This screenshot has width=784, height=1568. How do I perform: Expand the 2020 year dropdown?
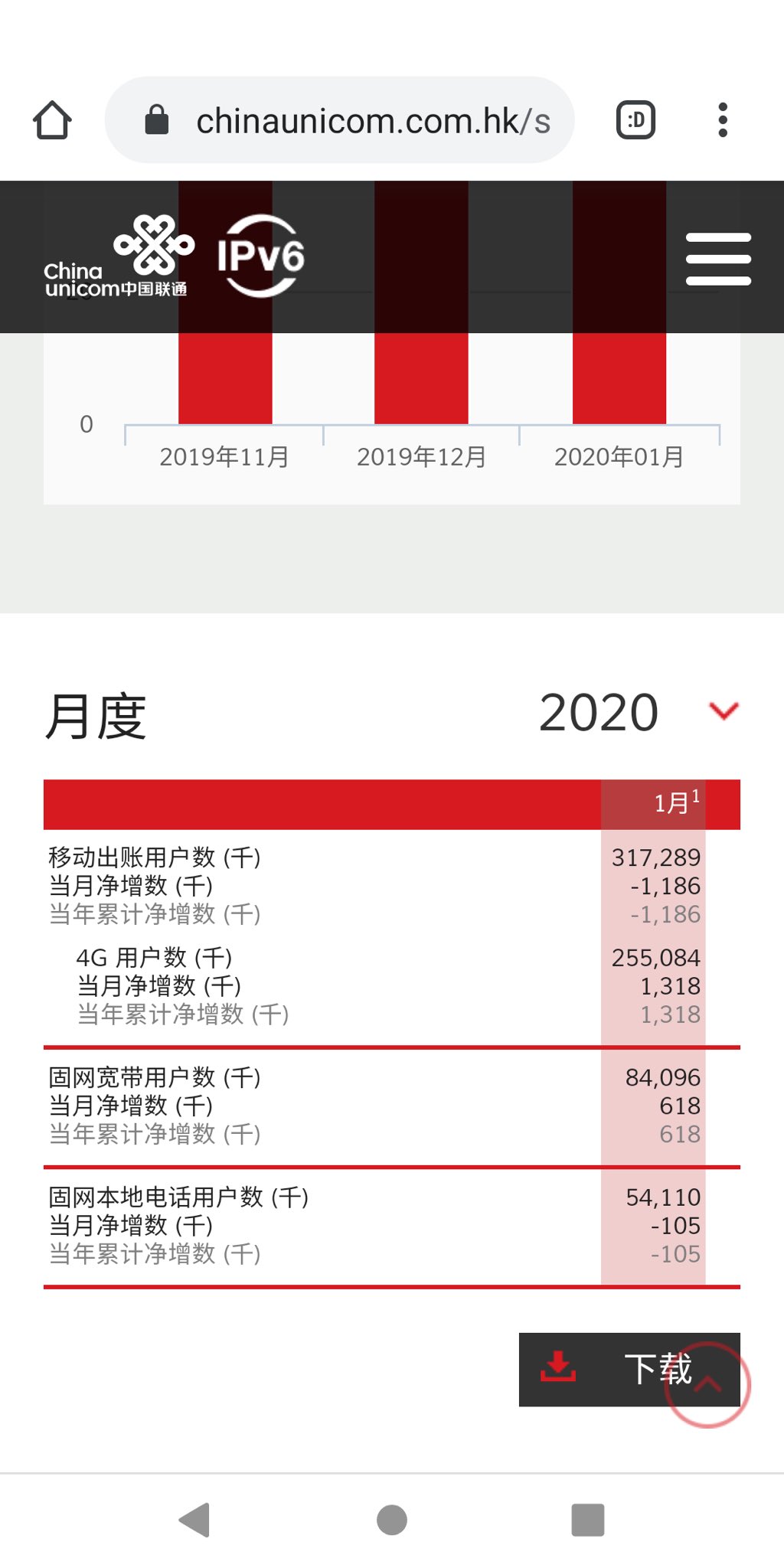724,711
